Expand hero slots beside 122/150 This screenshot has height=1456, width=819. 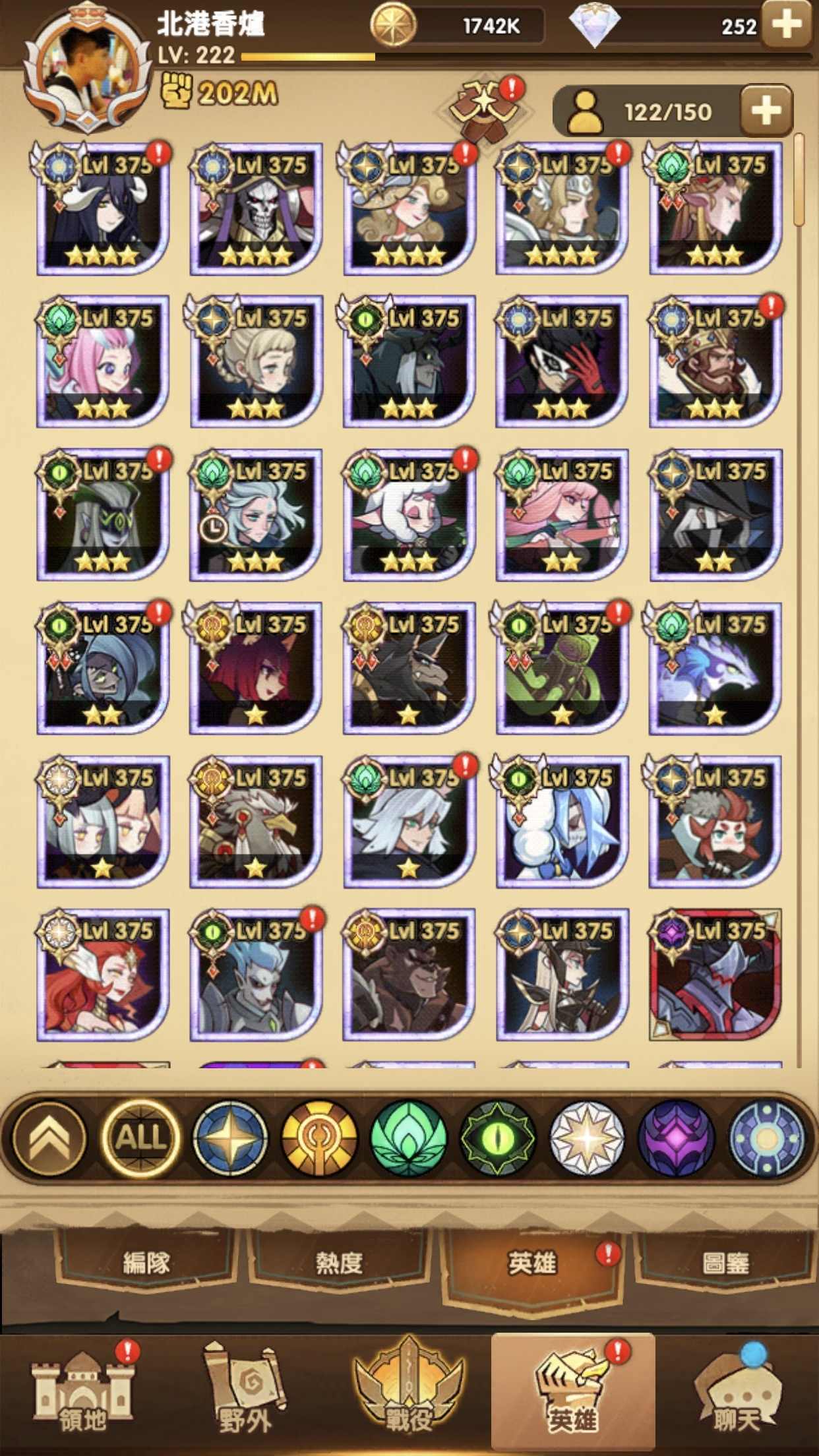pos(766,111)
